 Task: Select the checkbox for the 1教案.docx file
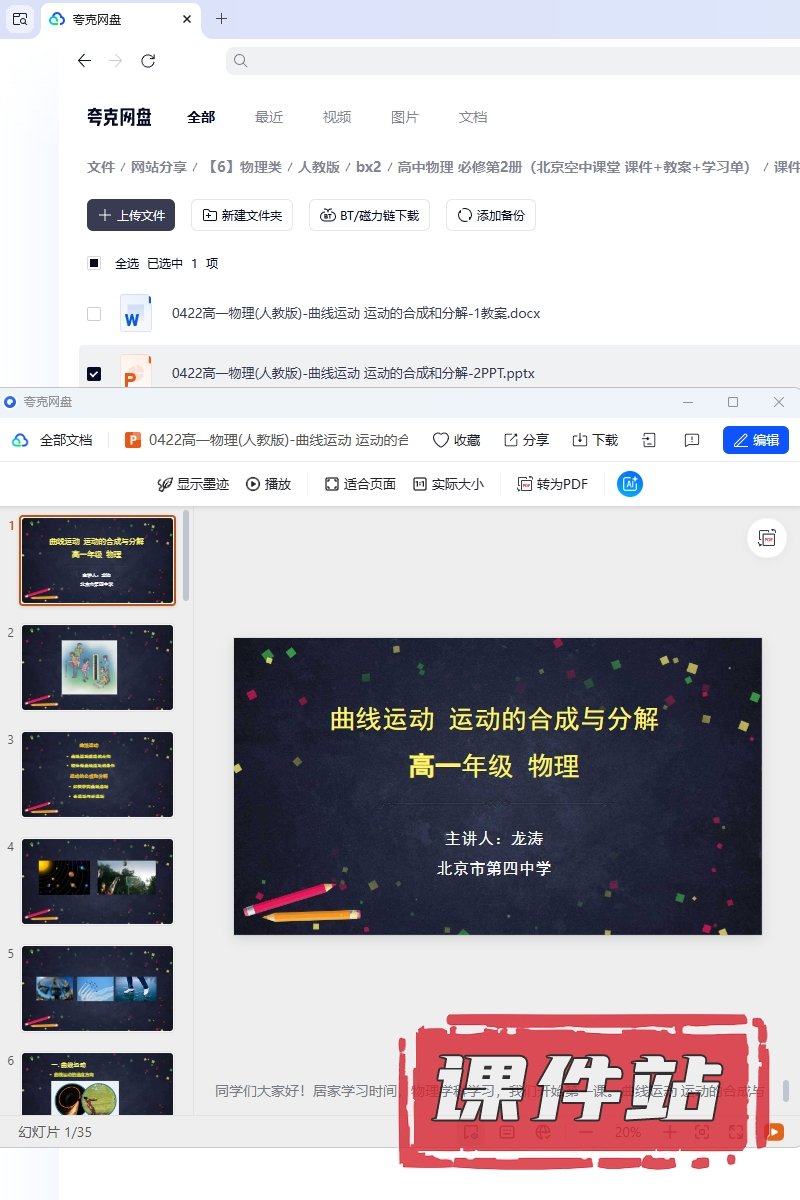pos(94,313)
